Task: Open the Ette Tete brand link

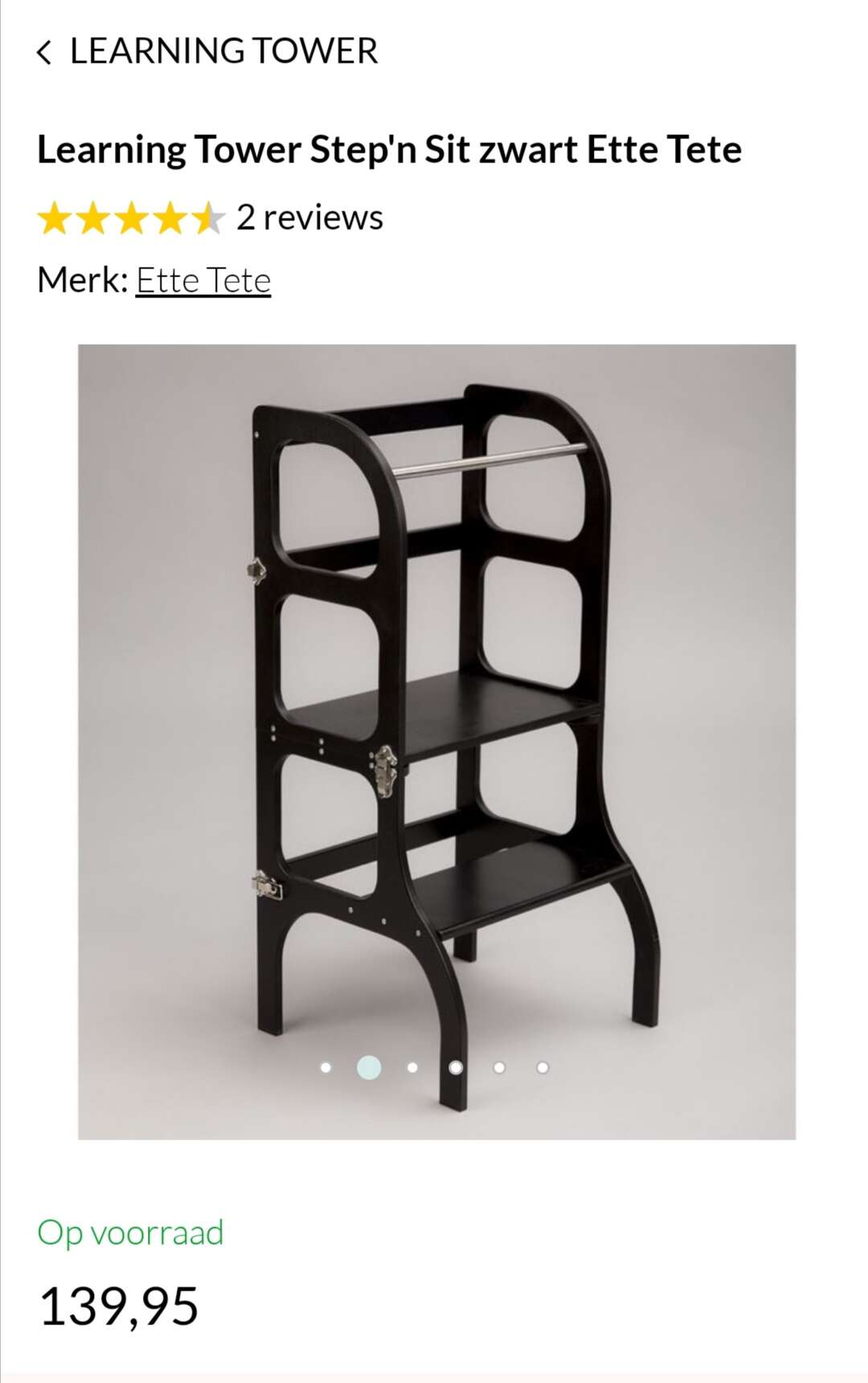Action: (x=203, y=280)
